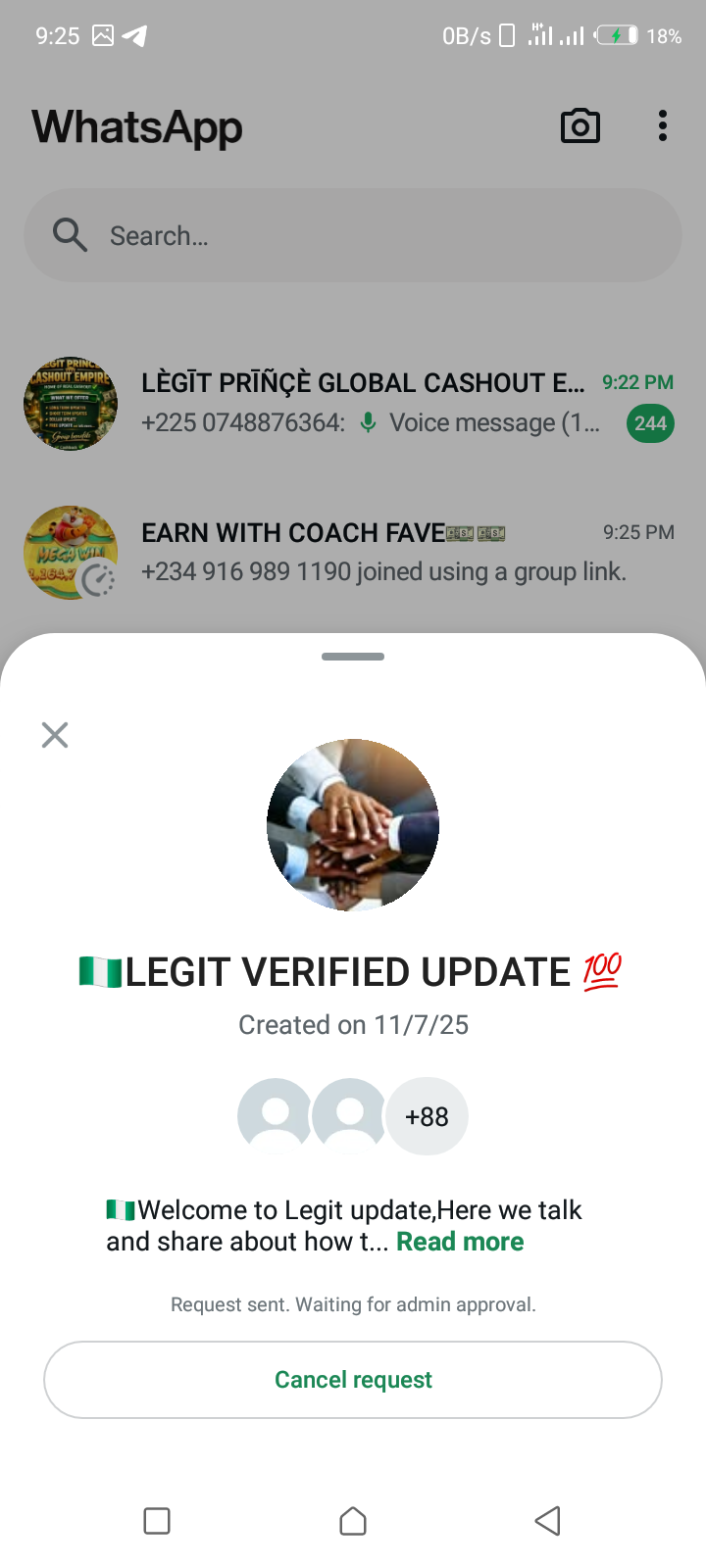Close the group invite sheet
Screen dimensions: 706x1568
point(55,735)
